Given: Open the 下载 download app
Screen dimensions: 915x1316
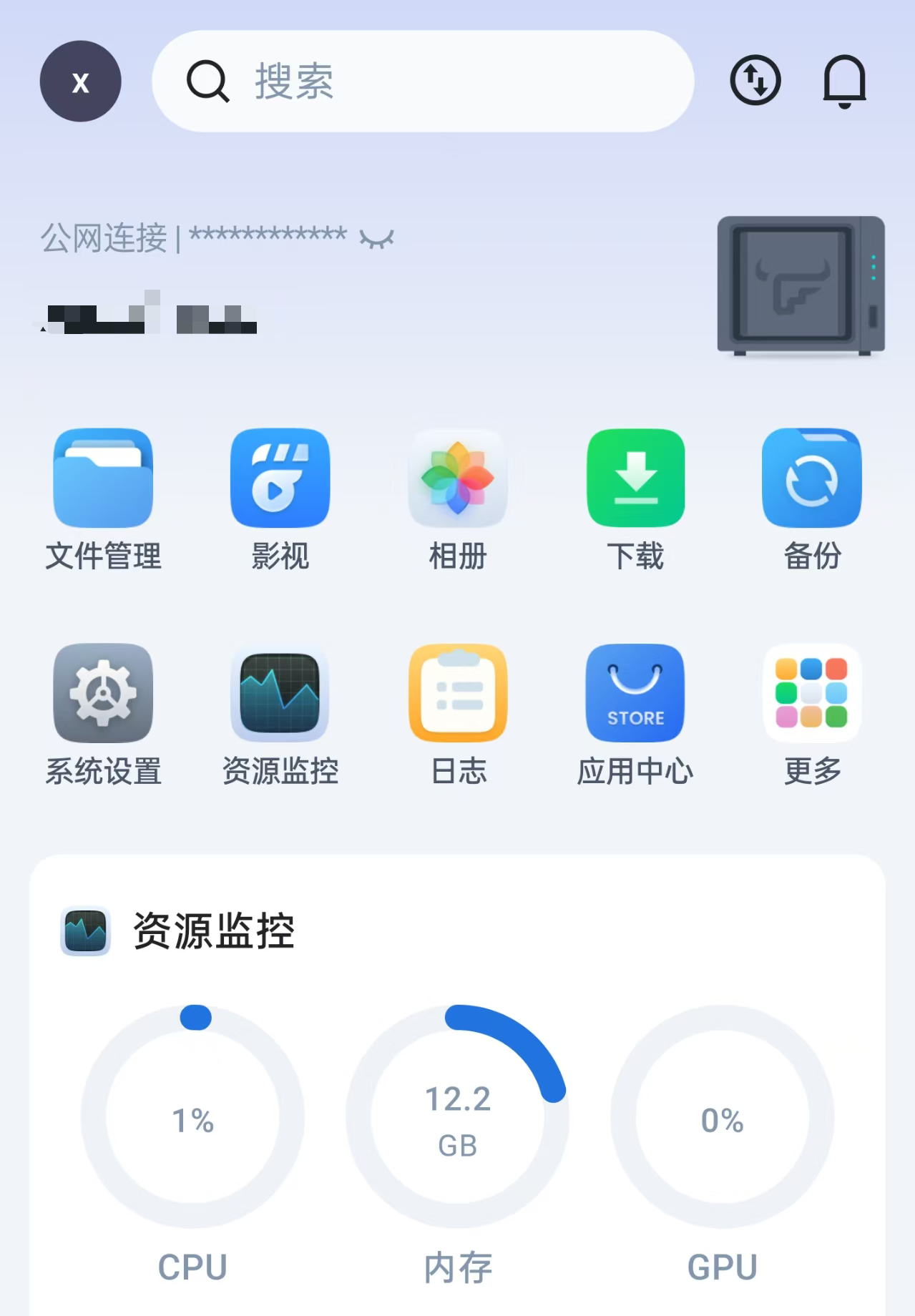Looking at the screenshot, I should click(635, 478).
